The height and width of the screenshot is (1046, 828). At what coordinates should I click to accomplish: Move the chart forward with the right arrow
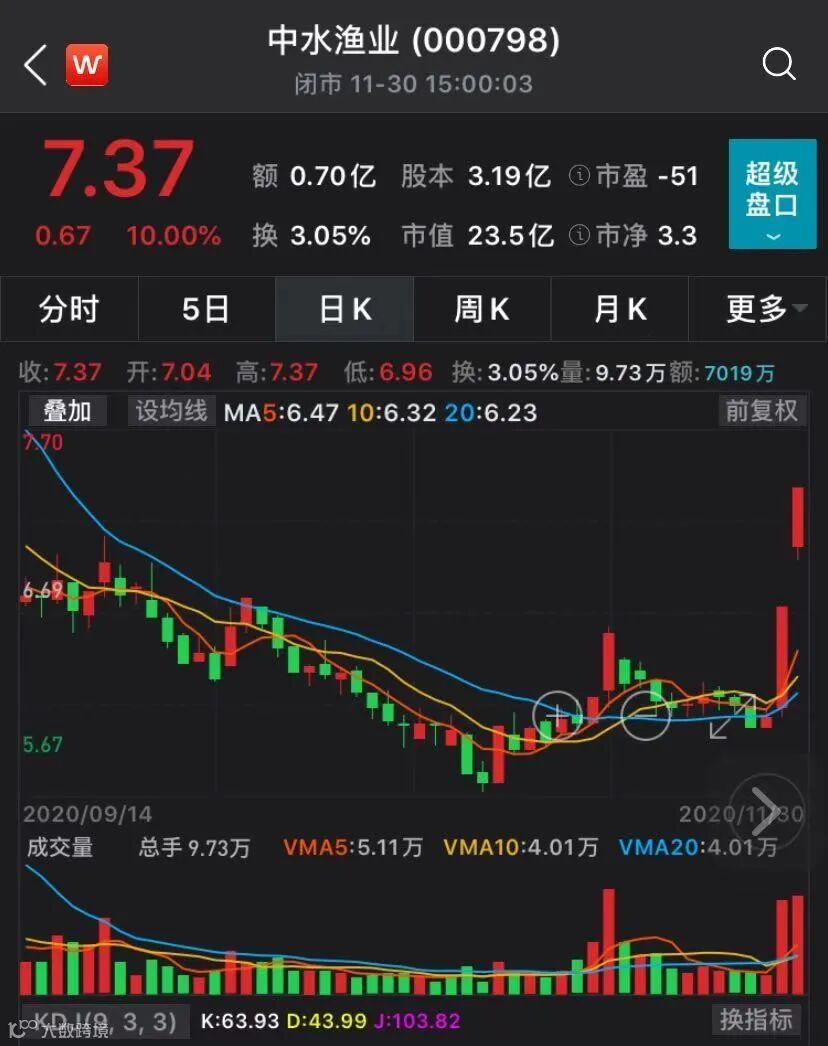point(764,814)
